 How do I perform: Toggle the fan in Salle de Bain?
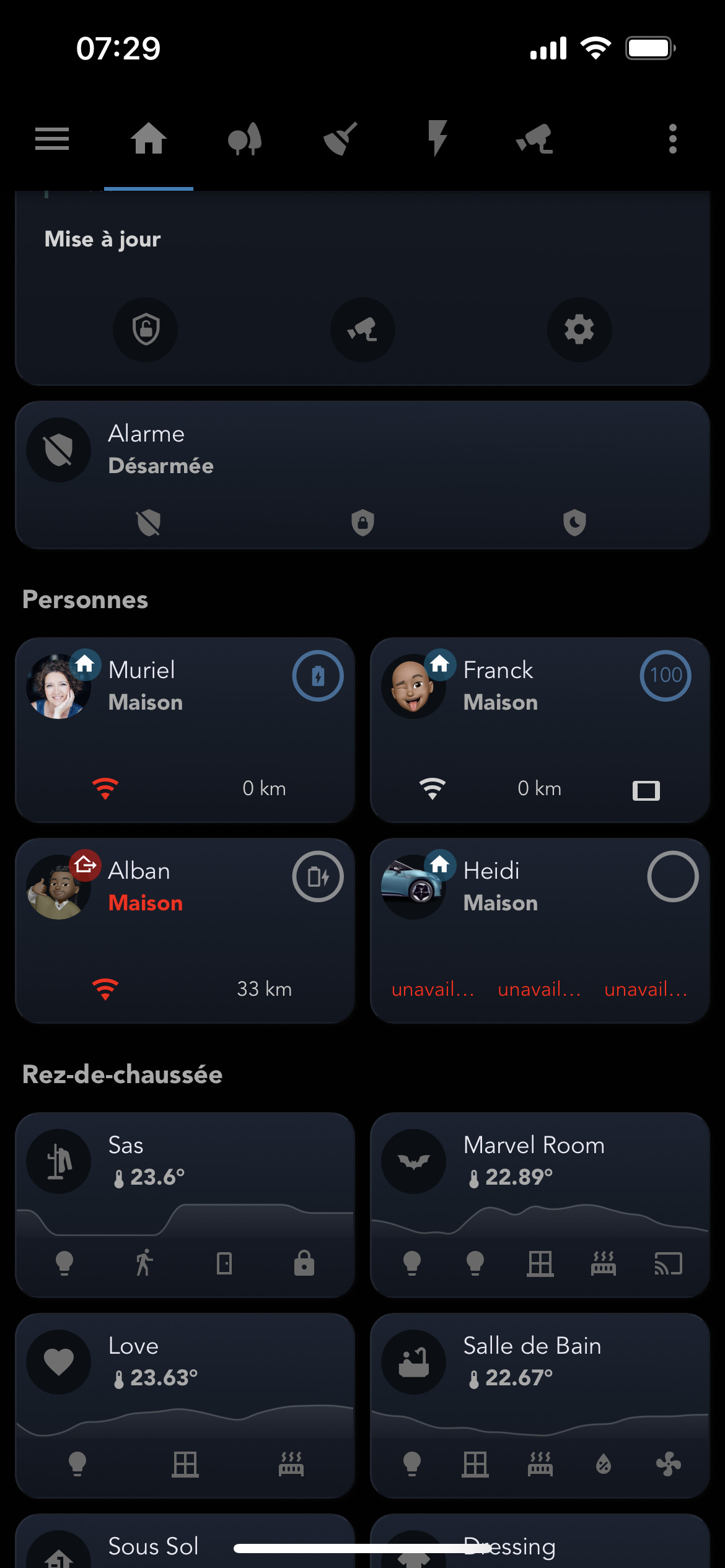(x=668, y=1464)
